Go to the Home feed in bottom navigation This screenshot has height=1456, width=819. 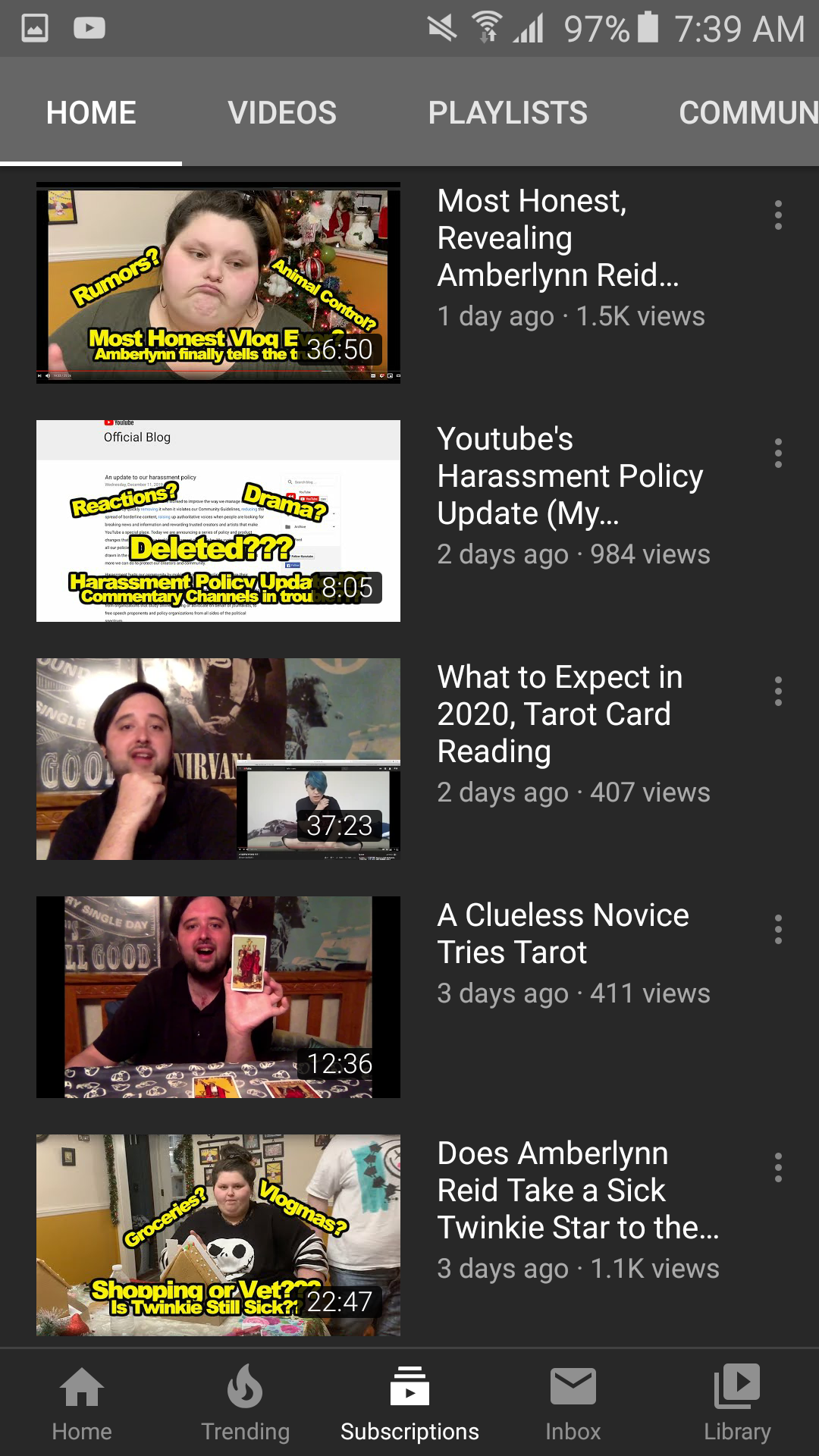82,1403
